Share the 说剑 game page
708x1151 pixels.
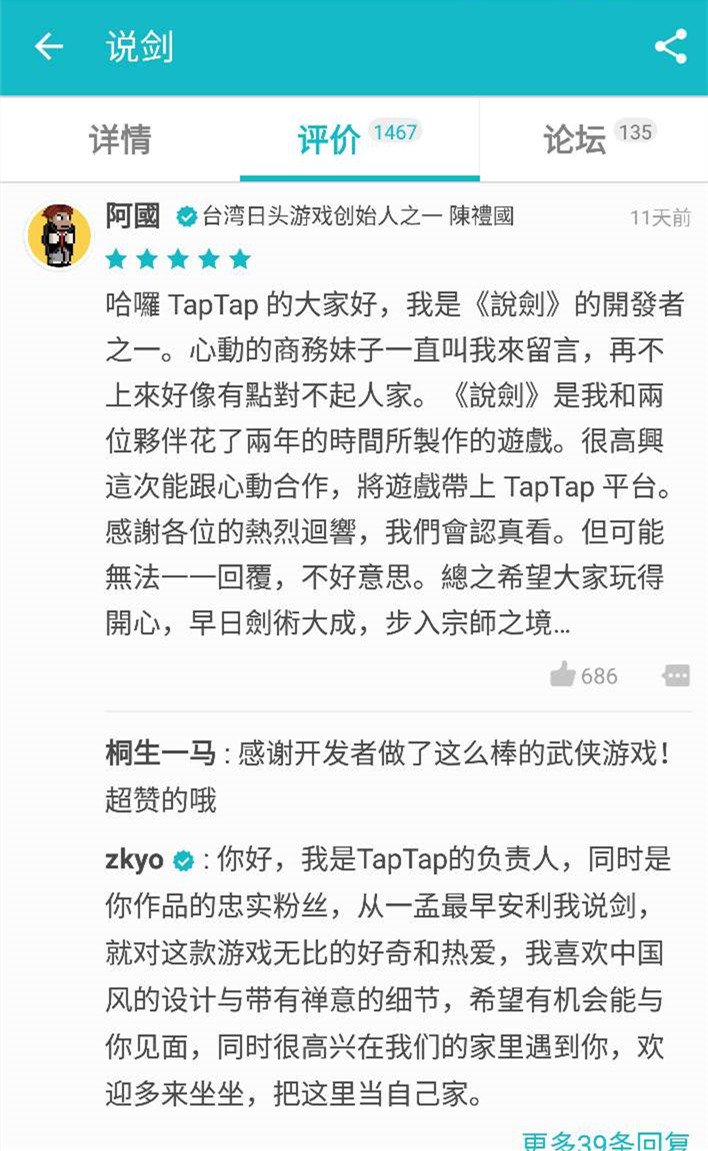tap(670, 47)
